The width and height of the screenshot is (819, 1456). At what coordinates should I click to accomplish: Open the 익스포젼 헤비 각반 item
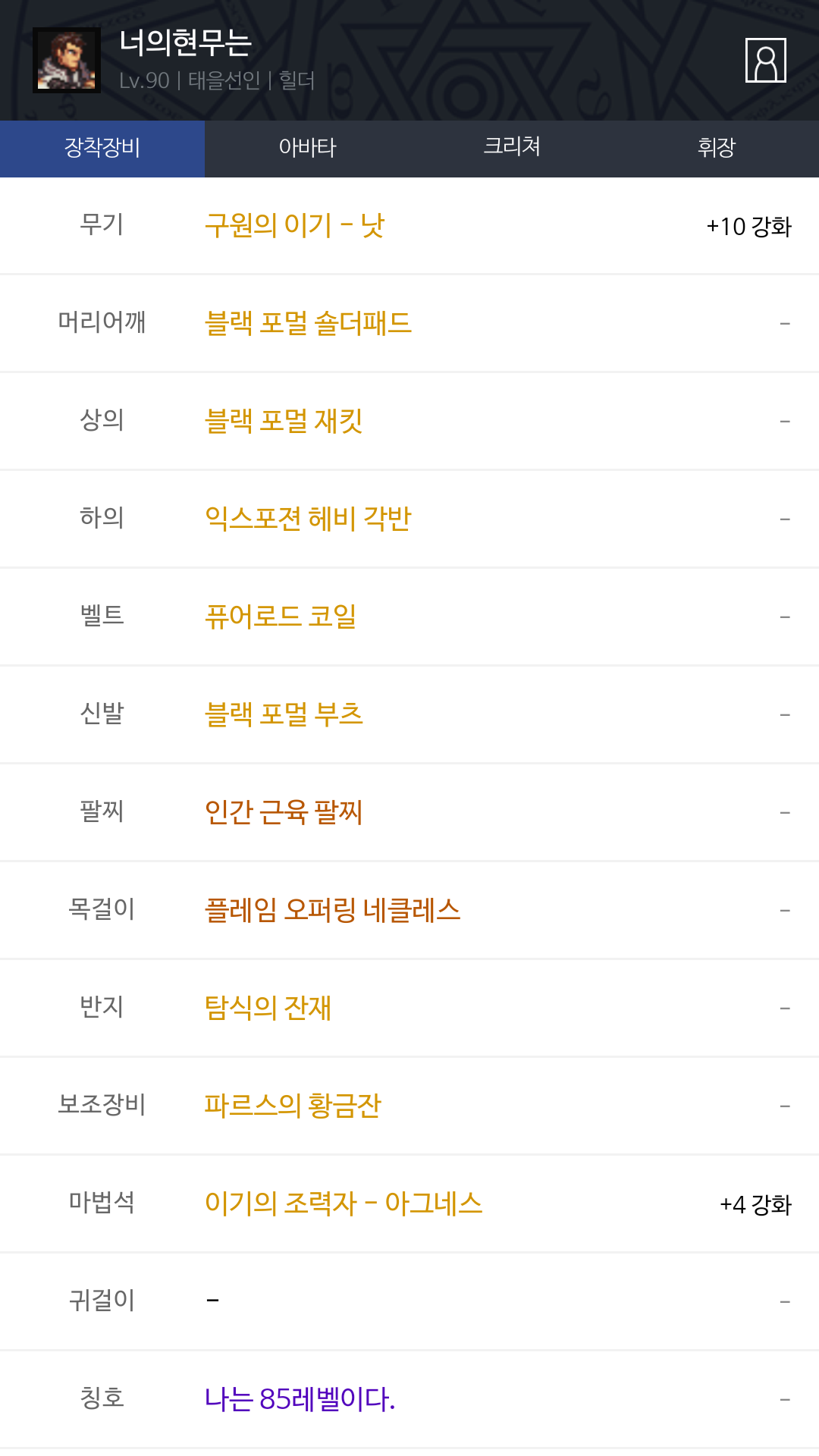point(308,519)
